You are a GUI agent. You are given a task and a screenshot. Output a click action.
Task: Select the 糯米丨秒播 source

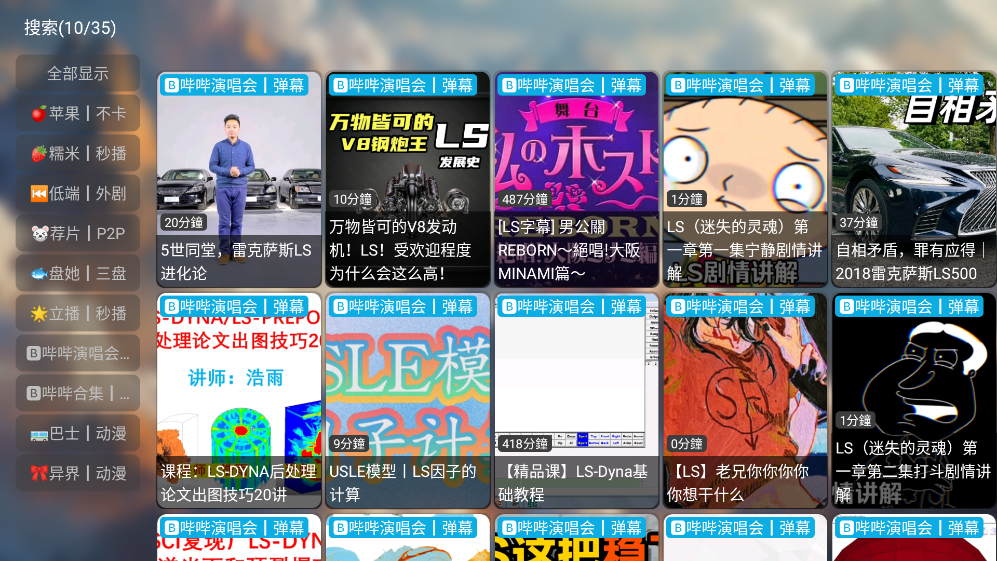click(78, 154)
